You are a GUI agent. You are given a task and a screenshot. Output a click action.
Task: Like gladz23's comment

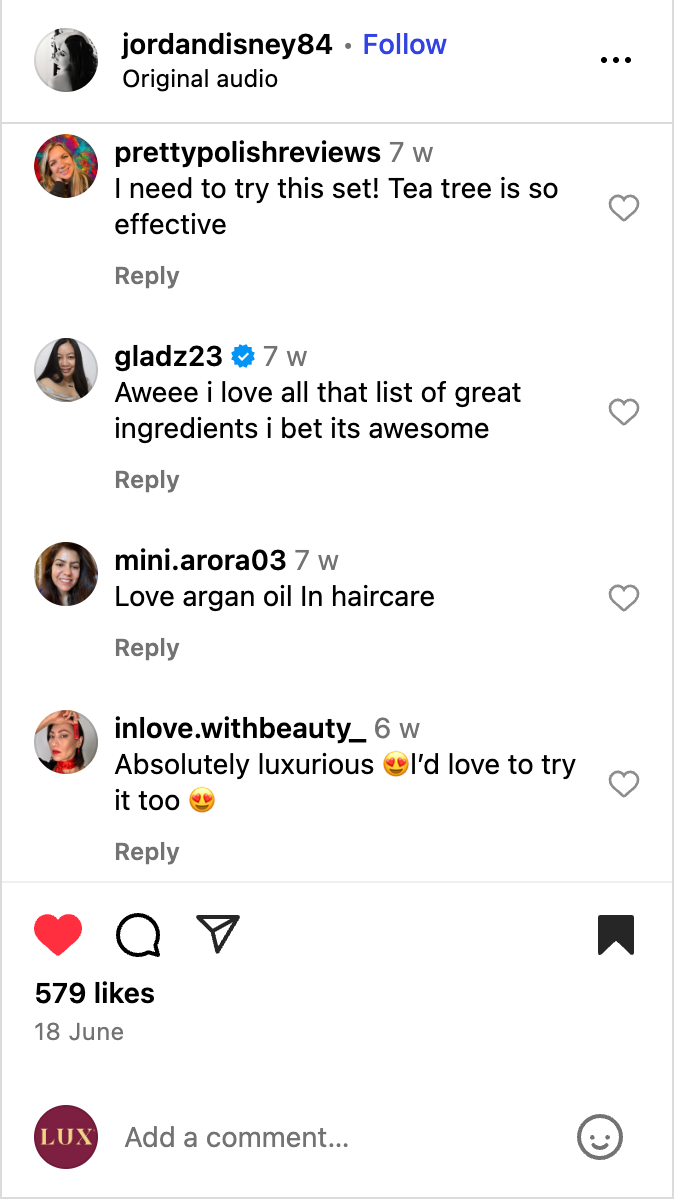624,412
